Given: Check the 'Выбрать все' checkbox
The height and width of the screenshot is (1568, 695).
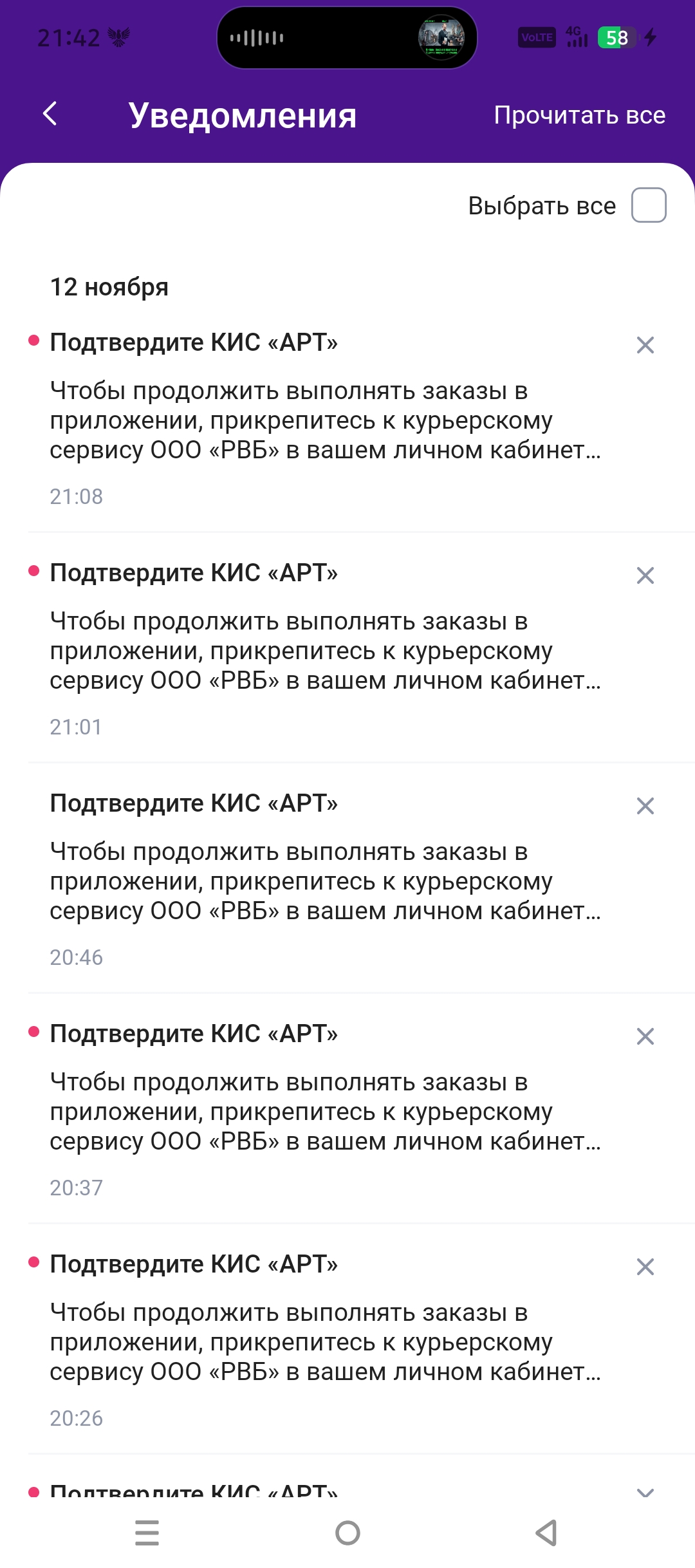Looking at the screenshot, I should click(x=649, y=205).
